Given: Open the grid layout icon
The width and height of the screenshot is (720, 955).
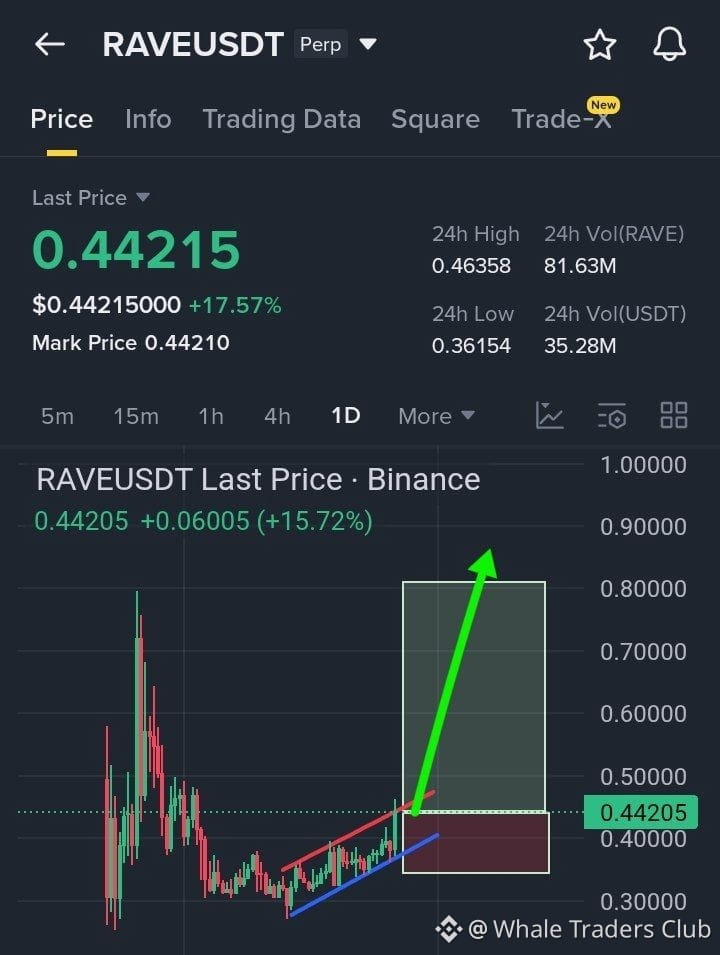Looking at the screenshot, I should [674, 416].
